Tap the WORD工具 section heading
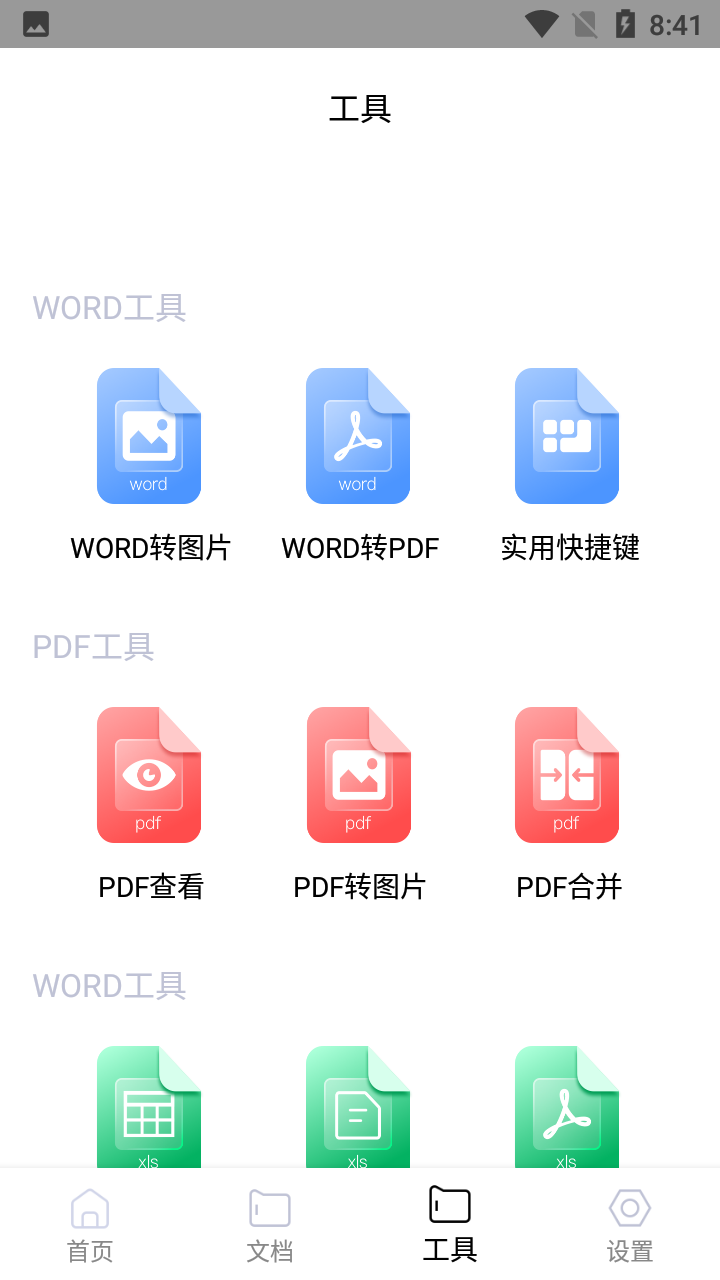 [108, 307]
